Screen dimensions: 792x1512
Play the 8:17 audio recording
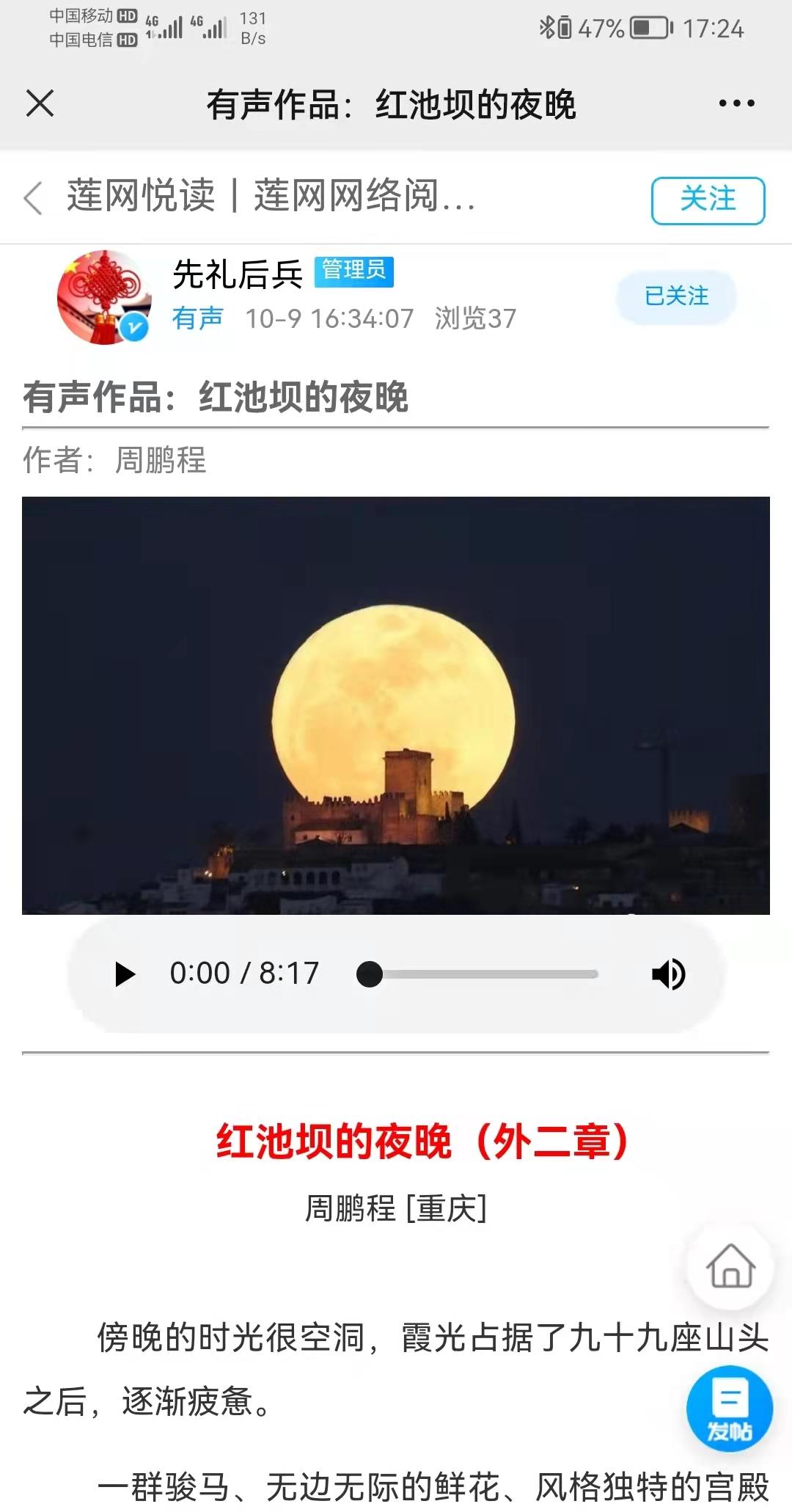coord(125,974)
